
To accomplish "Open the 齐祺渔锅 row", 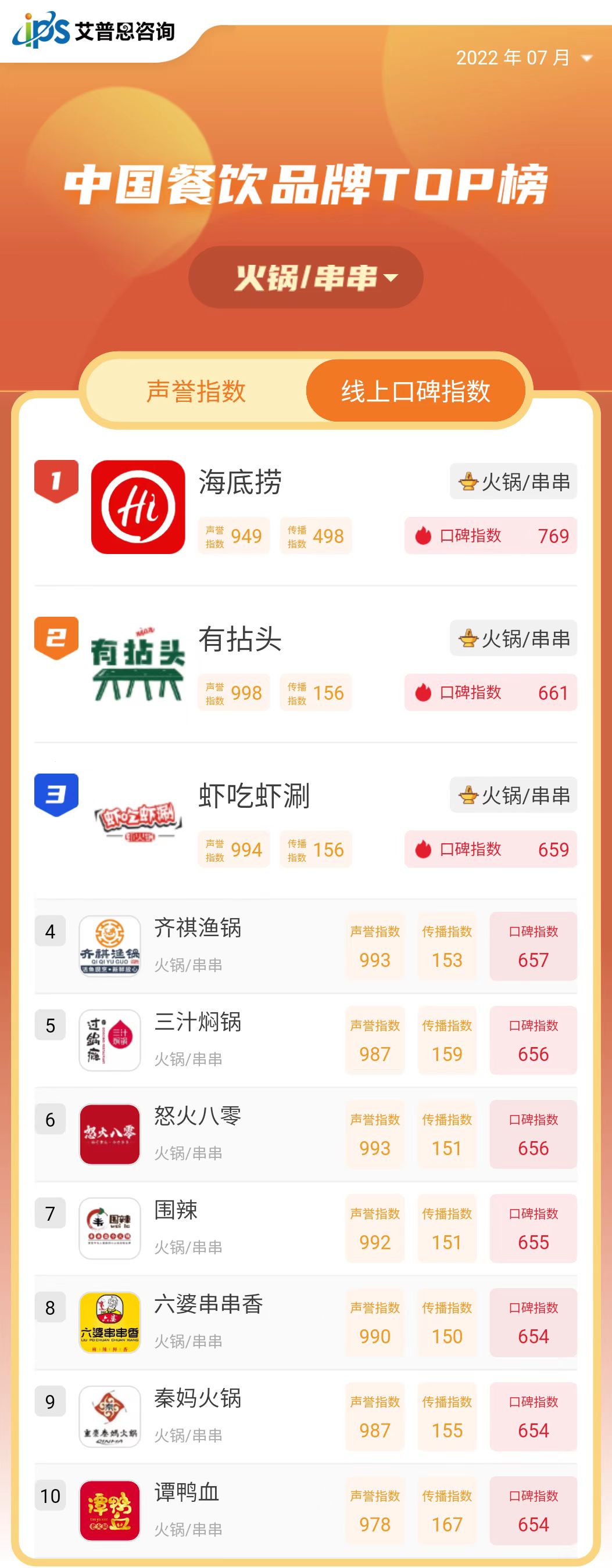I will (198, 929).
